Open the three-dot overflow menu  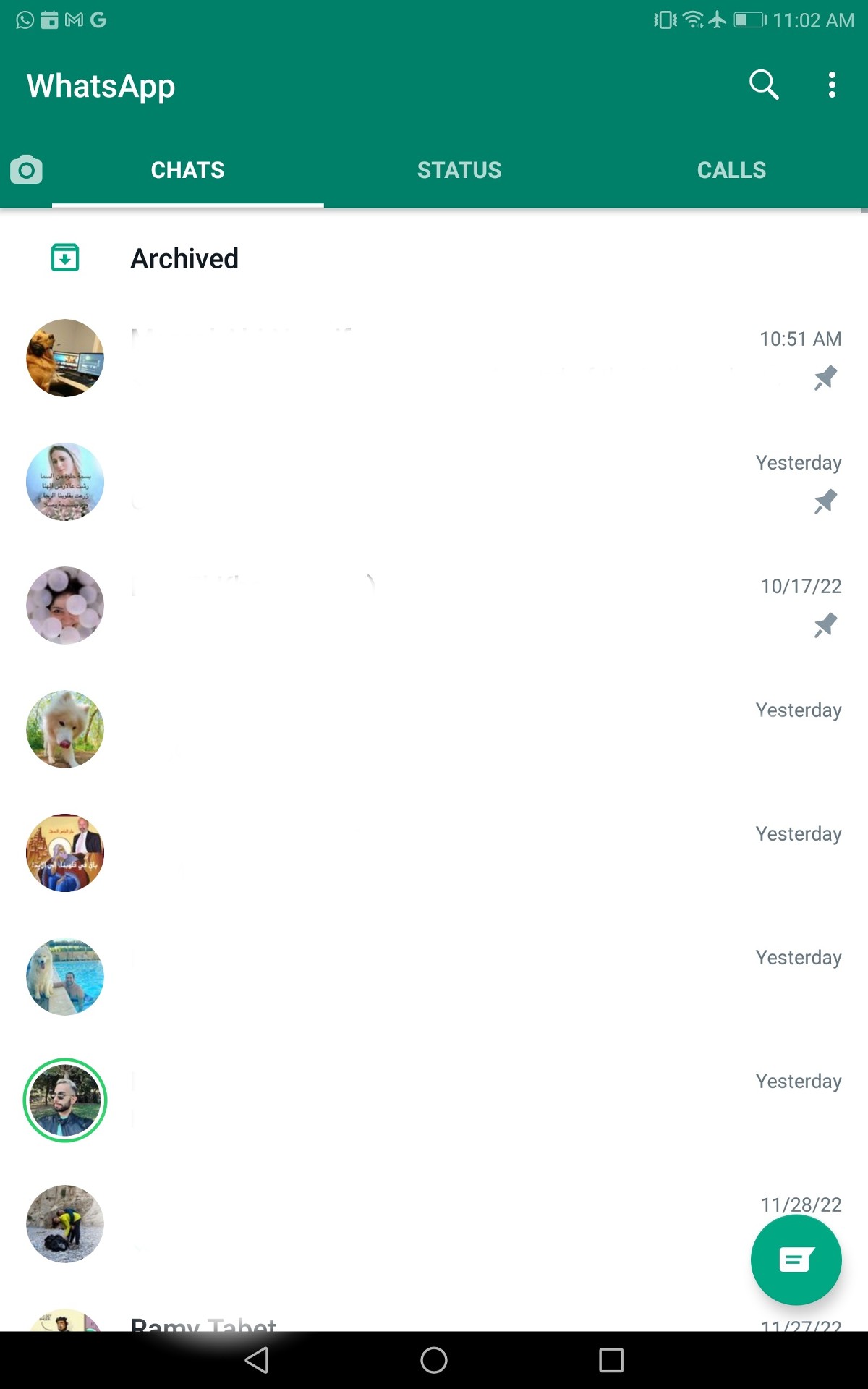[832, 85]
